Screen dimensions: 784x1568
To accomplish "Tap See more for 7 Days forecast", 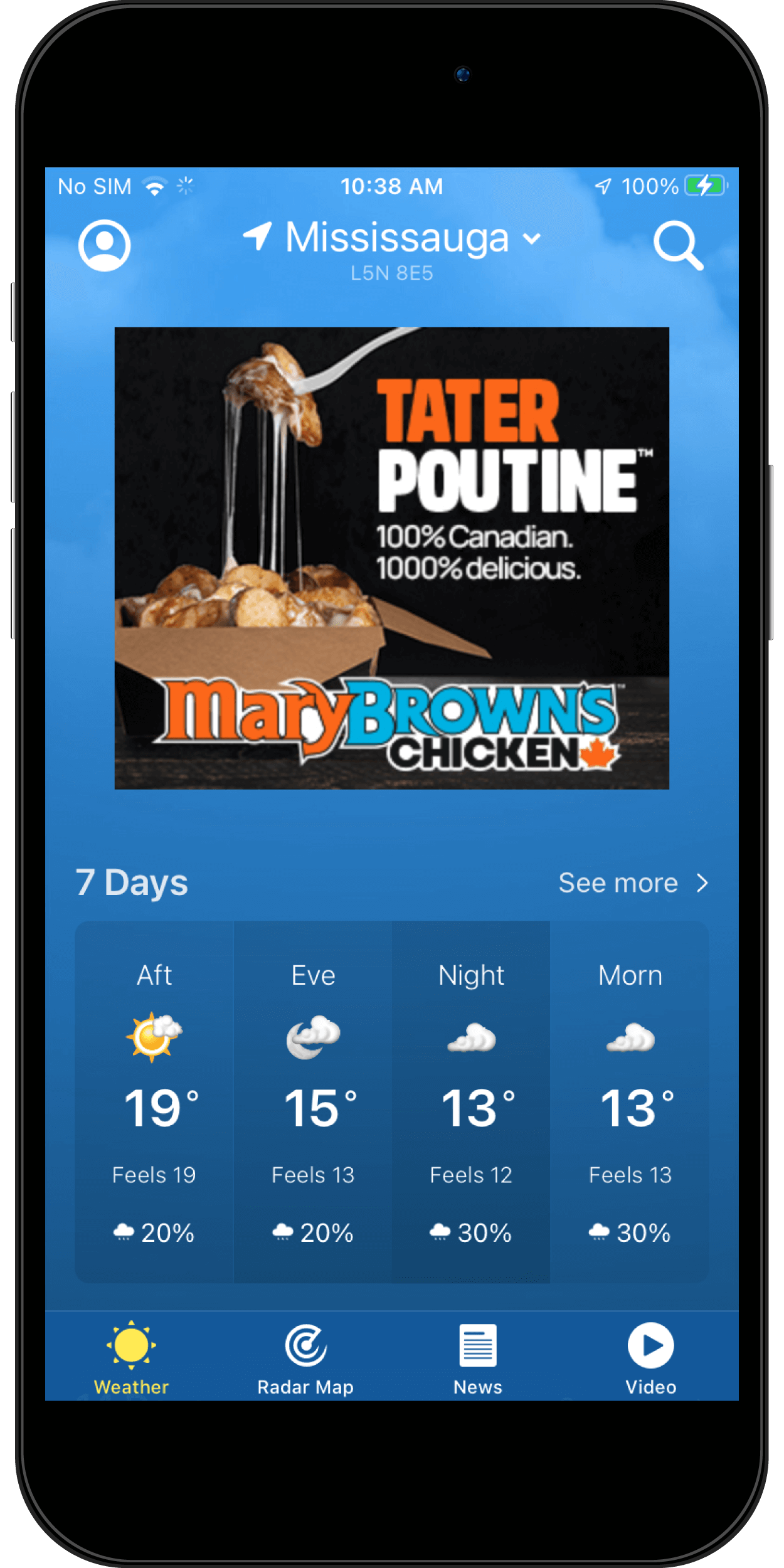I will [633, 882].
